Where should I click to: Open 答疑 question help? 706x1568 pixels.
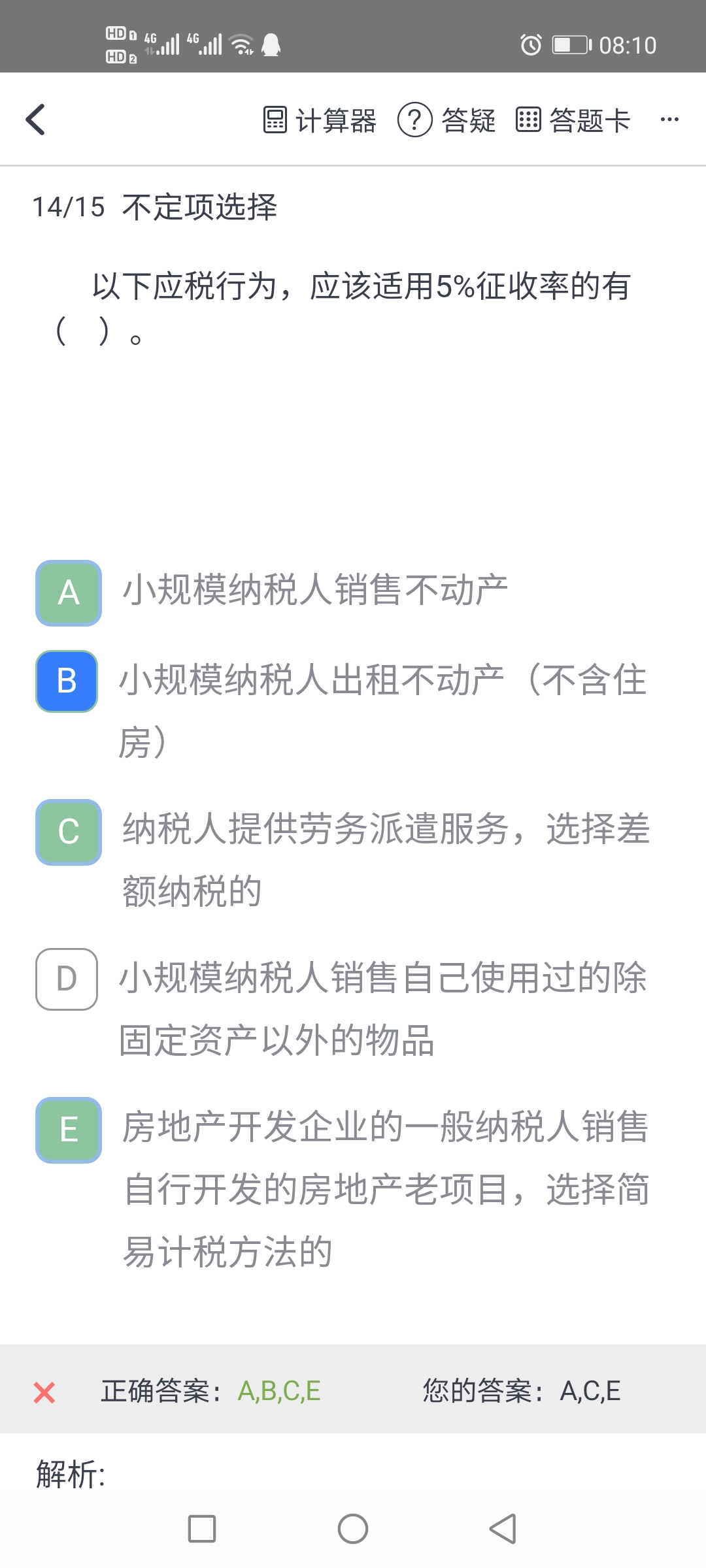pyautogui.click(x=447, y=120)
